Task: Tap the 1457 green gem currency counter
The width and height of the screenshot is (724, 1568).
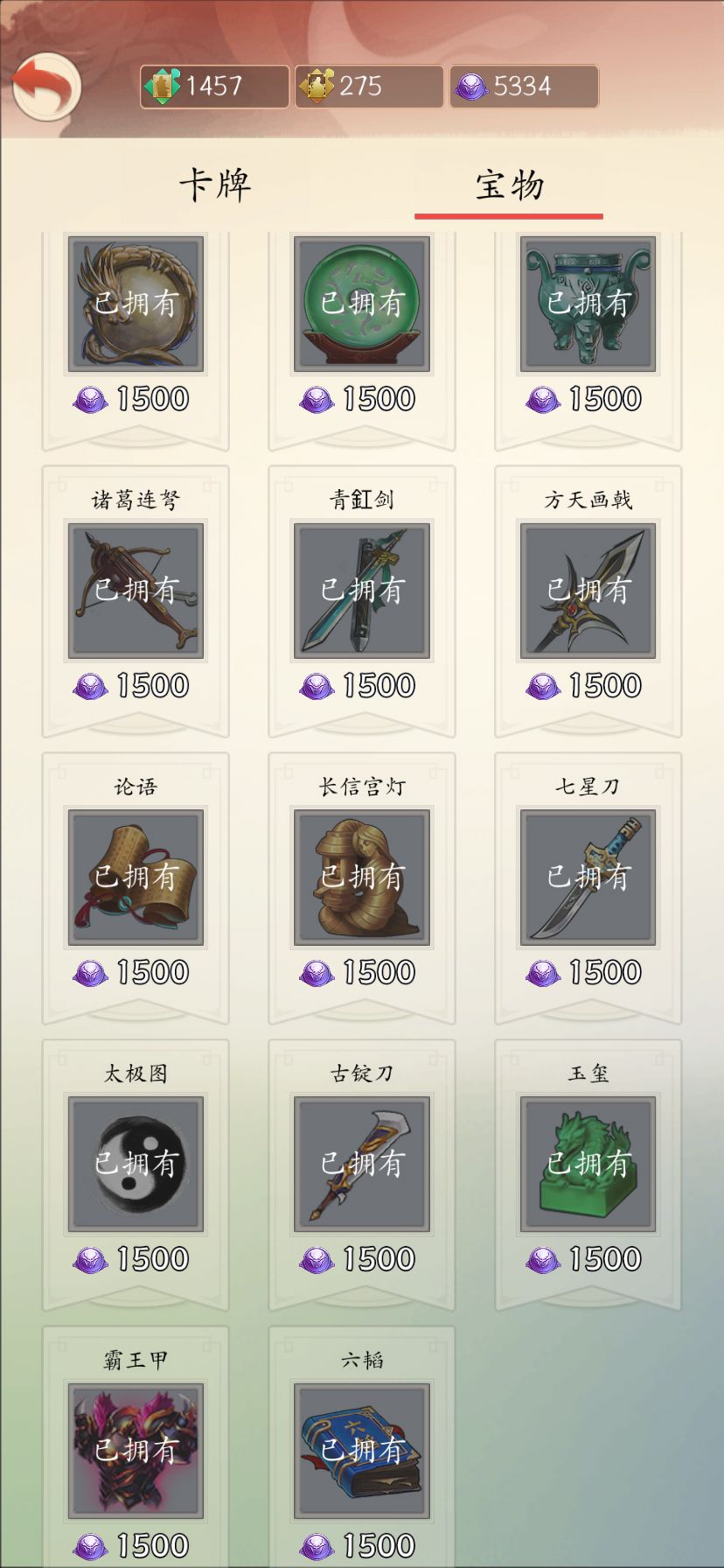Action: click(x=213, y=86)
